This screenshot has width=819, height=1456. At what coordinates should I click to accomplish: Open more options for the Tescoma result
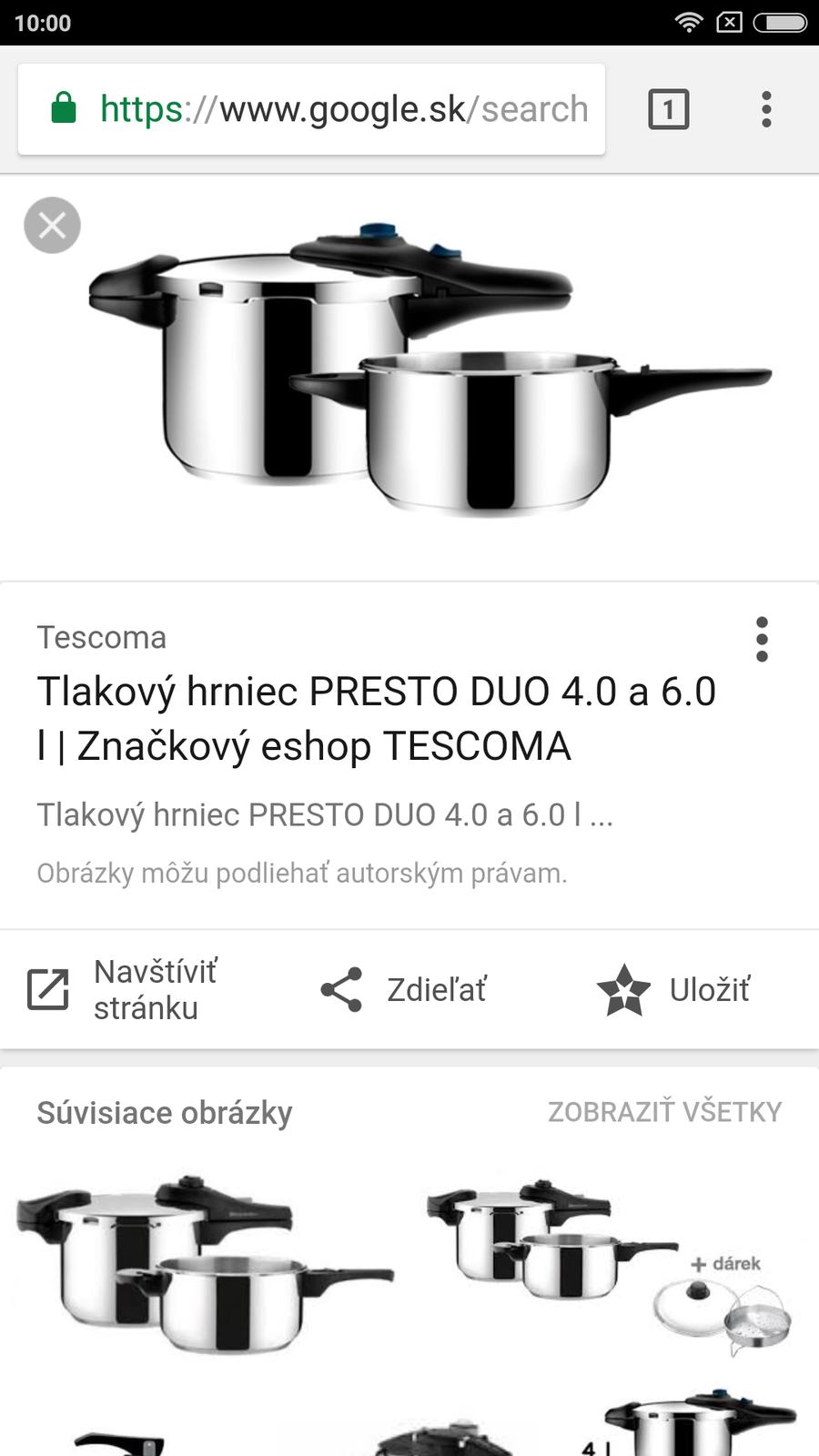pyautogui.click(x=762, y=639)
